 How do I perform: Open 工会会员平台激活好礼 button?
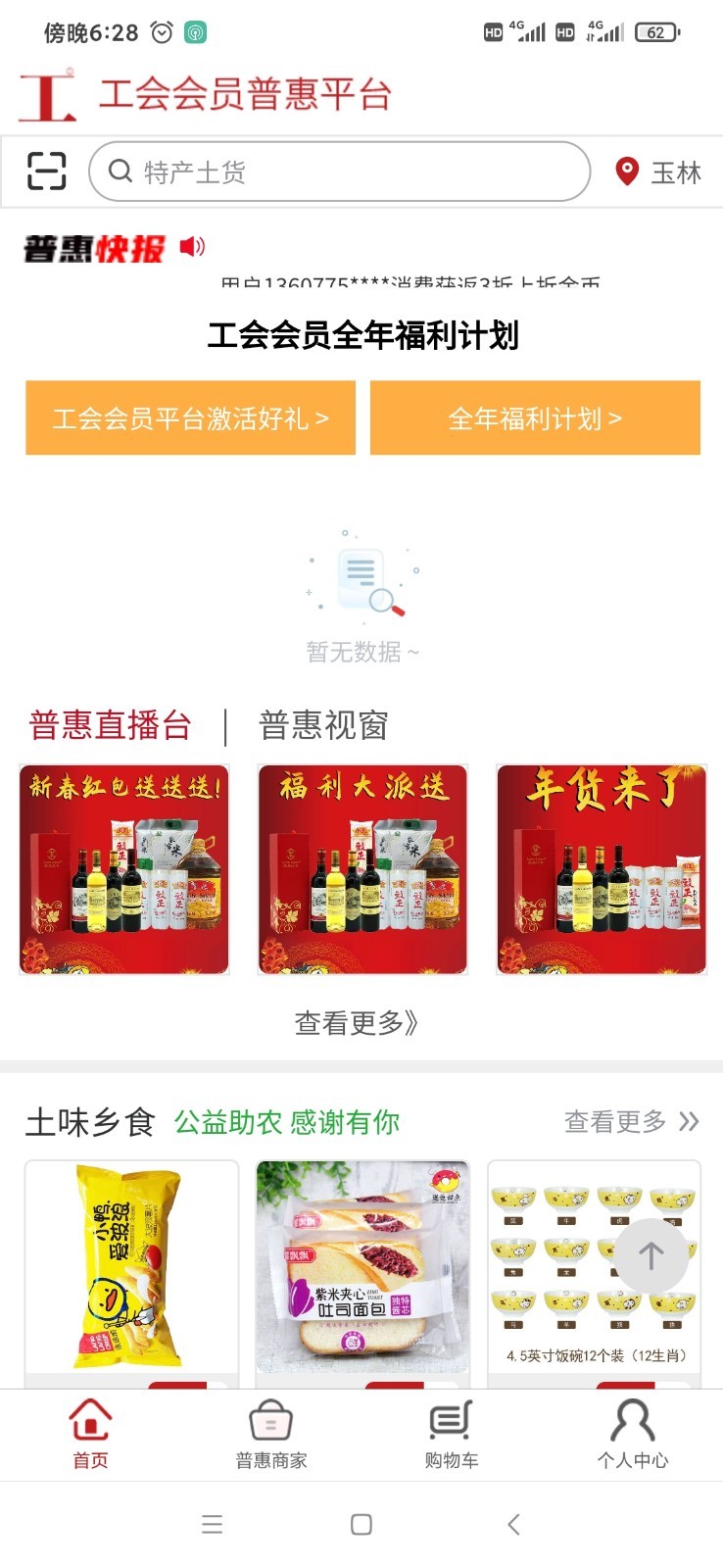pyautogui.click(x=190, y=418)
